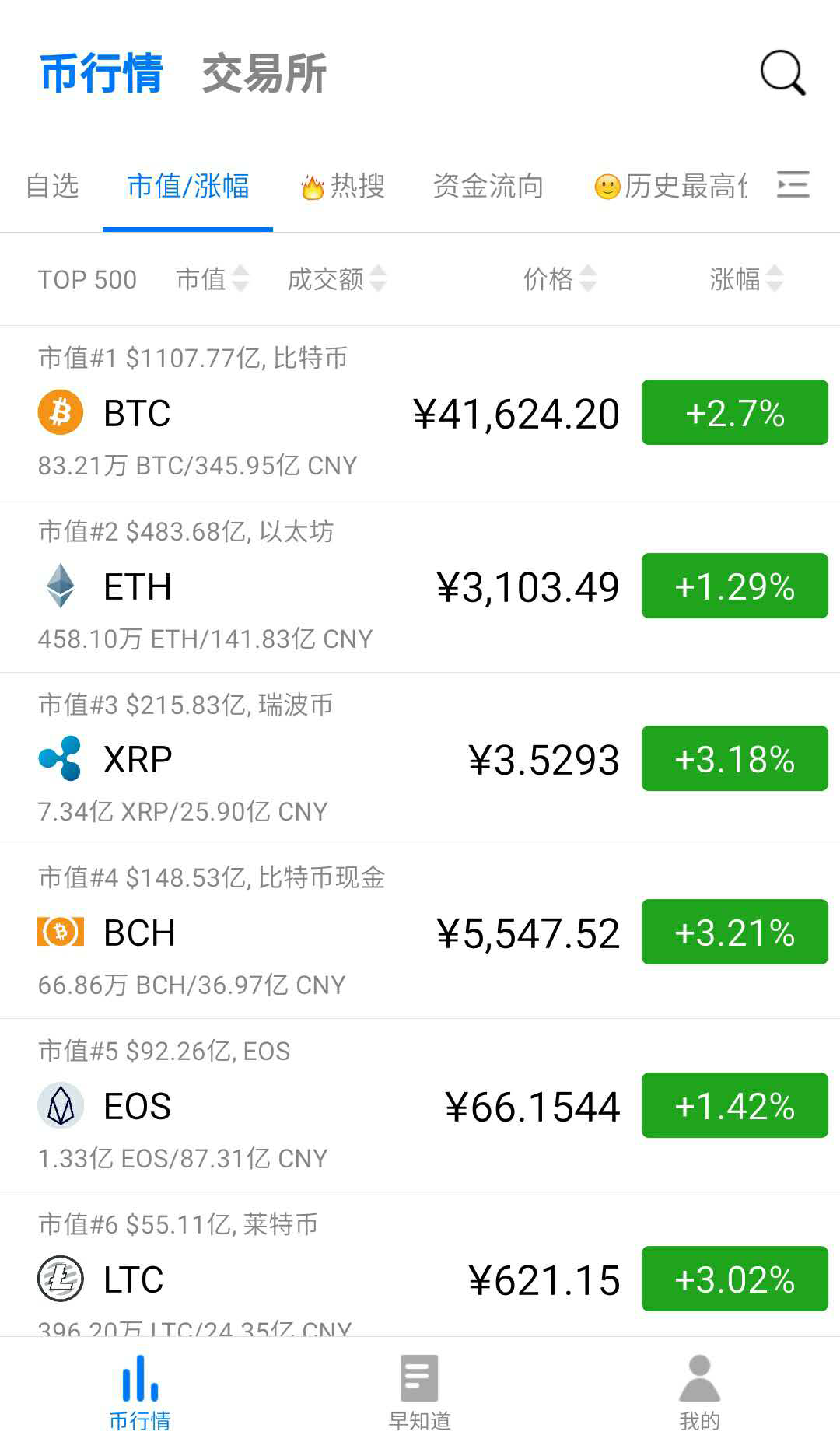Switch to the 历史最高 tab
The width and height of the screenshot is (840, 1449).
coord(670,187)
